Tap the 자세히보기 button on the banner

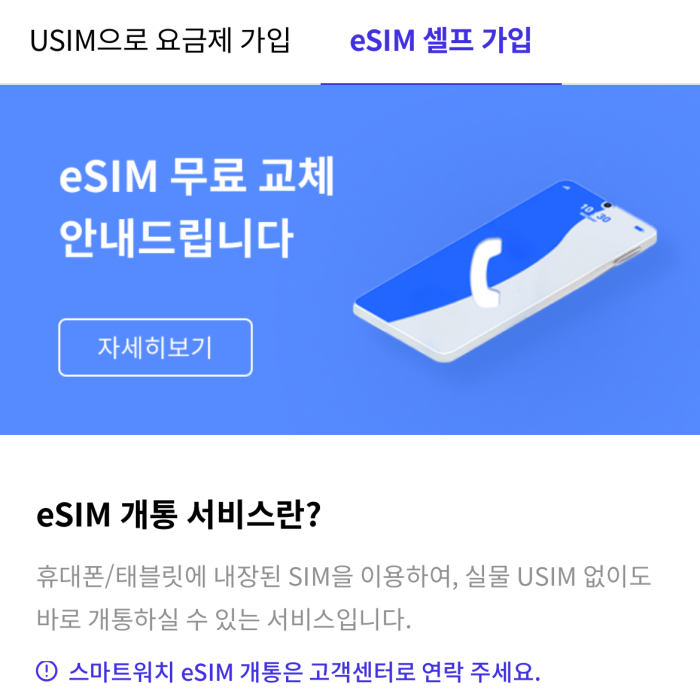pos(155,347)
